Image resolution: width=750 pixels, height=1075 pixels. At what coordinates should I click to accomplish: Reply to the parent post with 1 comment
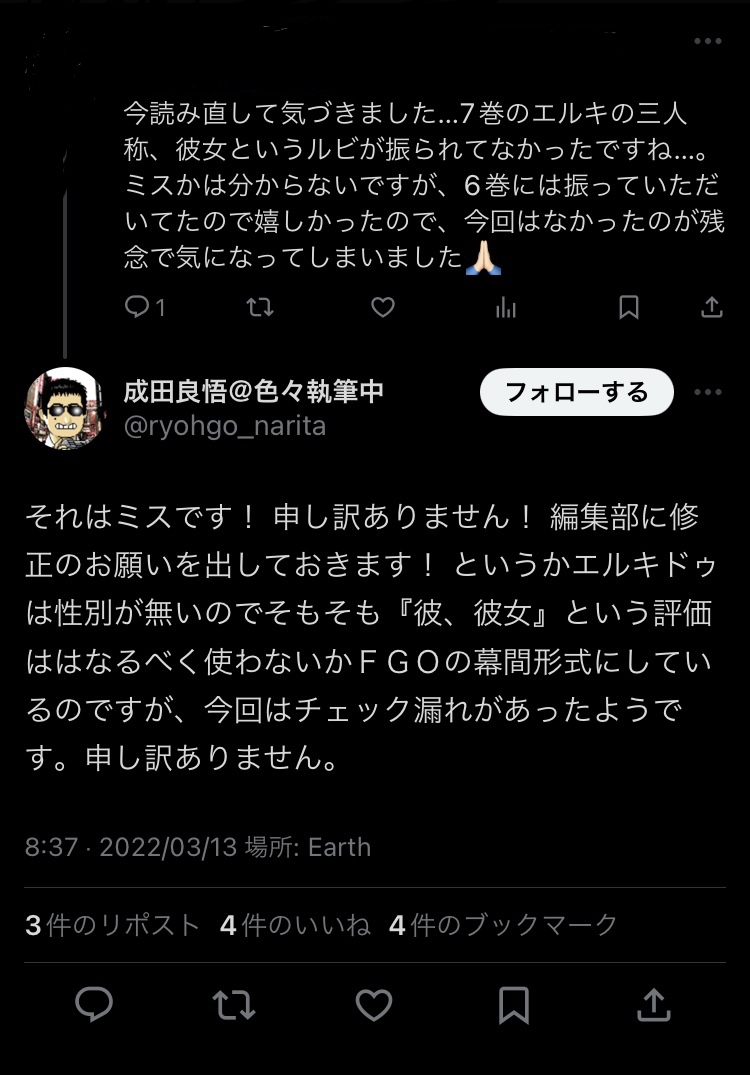(137, 308)
